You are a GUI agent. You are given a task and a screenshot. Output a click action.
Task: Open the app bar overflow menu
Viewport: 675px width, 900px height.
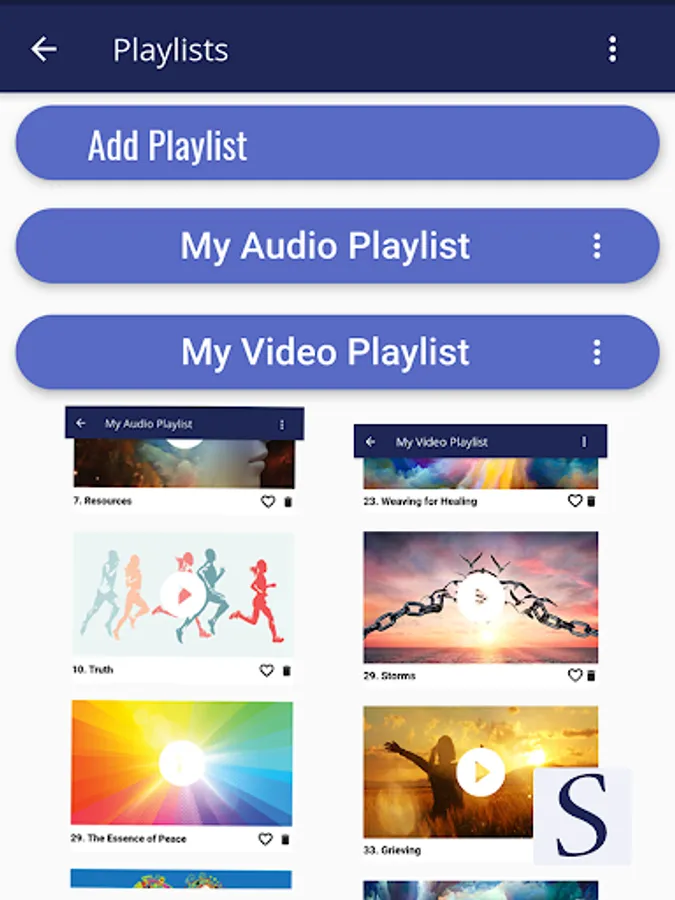(x=612, y=49)
